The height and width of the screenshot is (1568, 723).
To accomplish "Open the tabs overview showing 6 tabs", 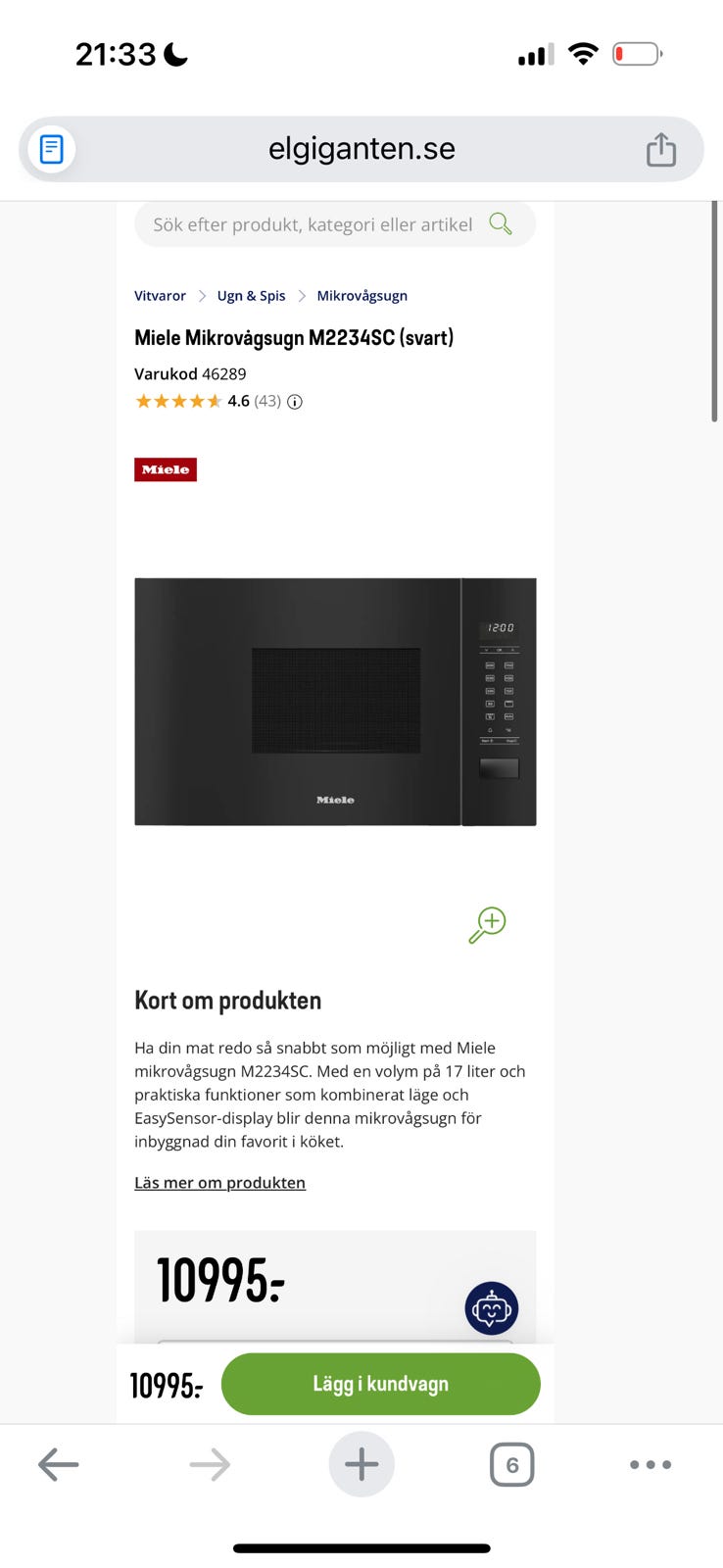I will (x=511, y=1463).
